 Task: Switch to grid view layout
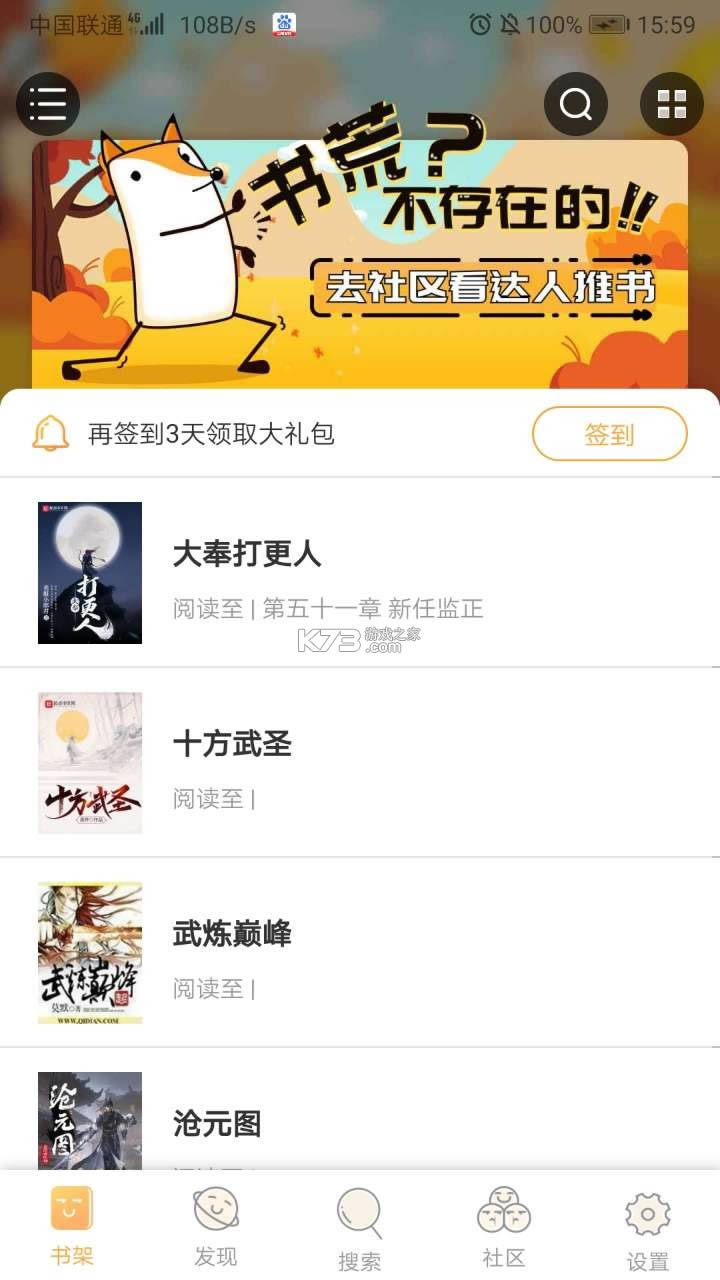(671, 104)
